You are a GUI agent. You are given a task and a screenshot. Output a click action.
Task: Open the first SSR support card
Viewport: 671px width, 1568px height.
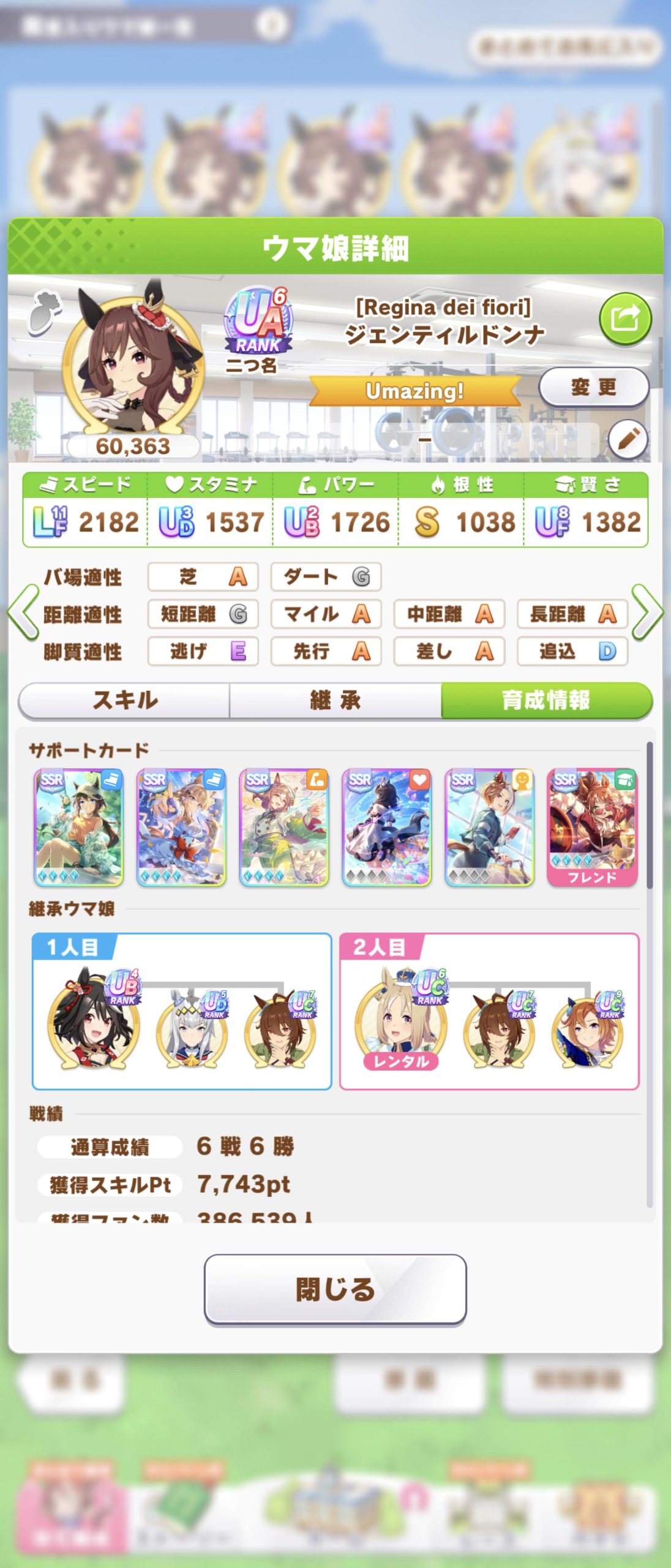[78, 827]
